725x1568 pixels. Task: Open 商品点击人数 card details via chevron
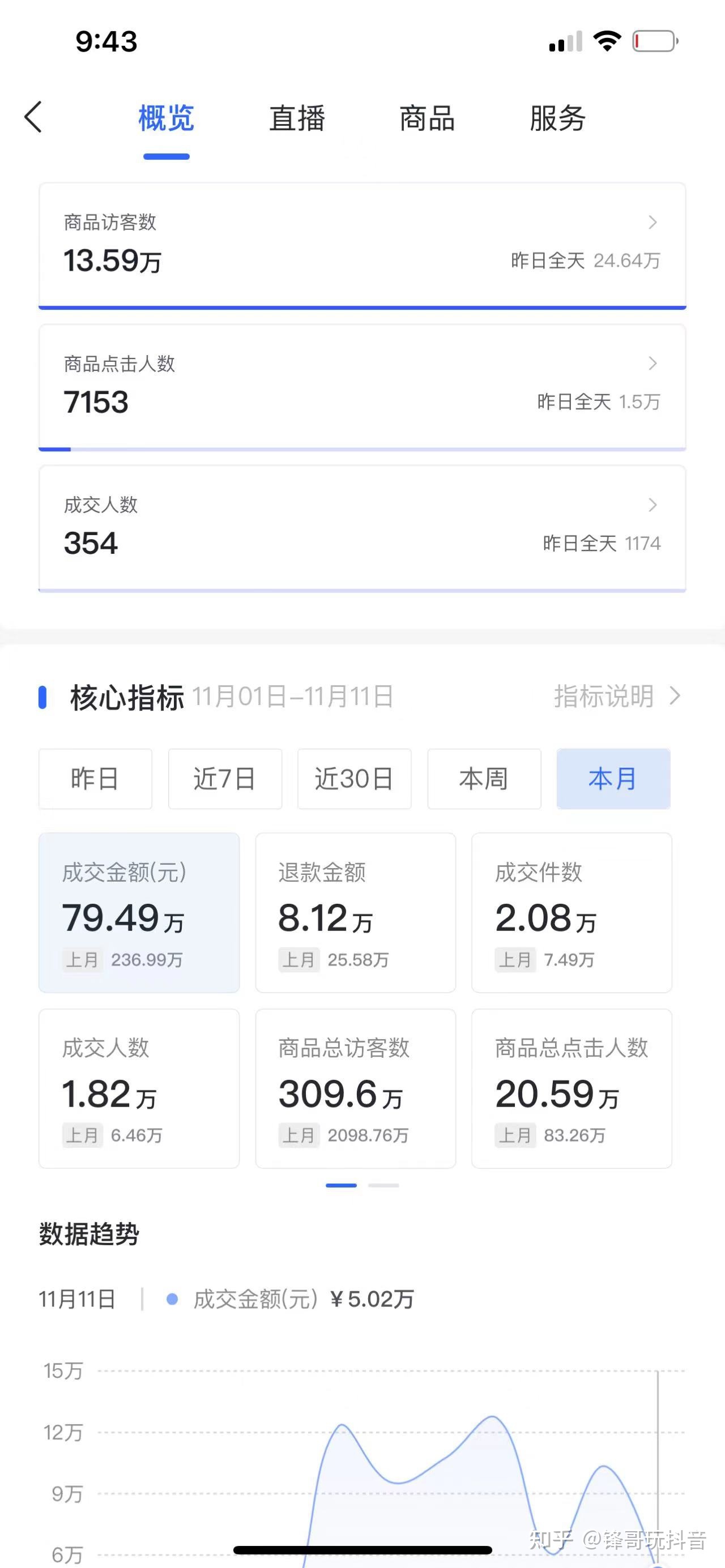tap(653, 364)
